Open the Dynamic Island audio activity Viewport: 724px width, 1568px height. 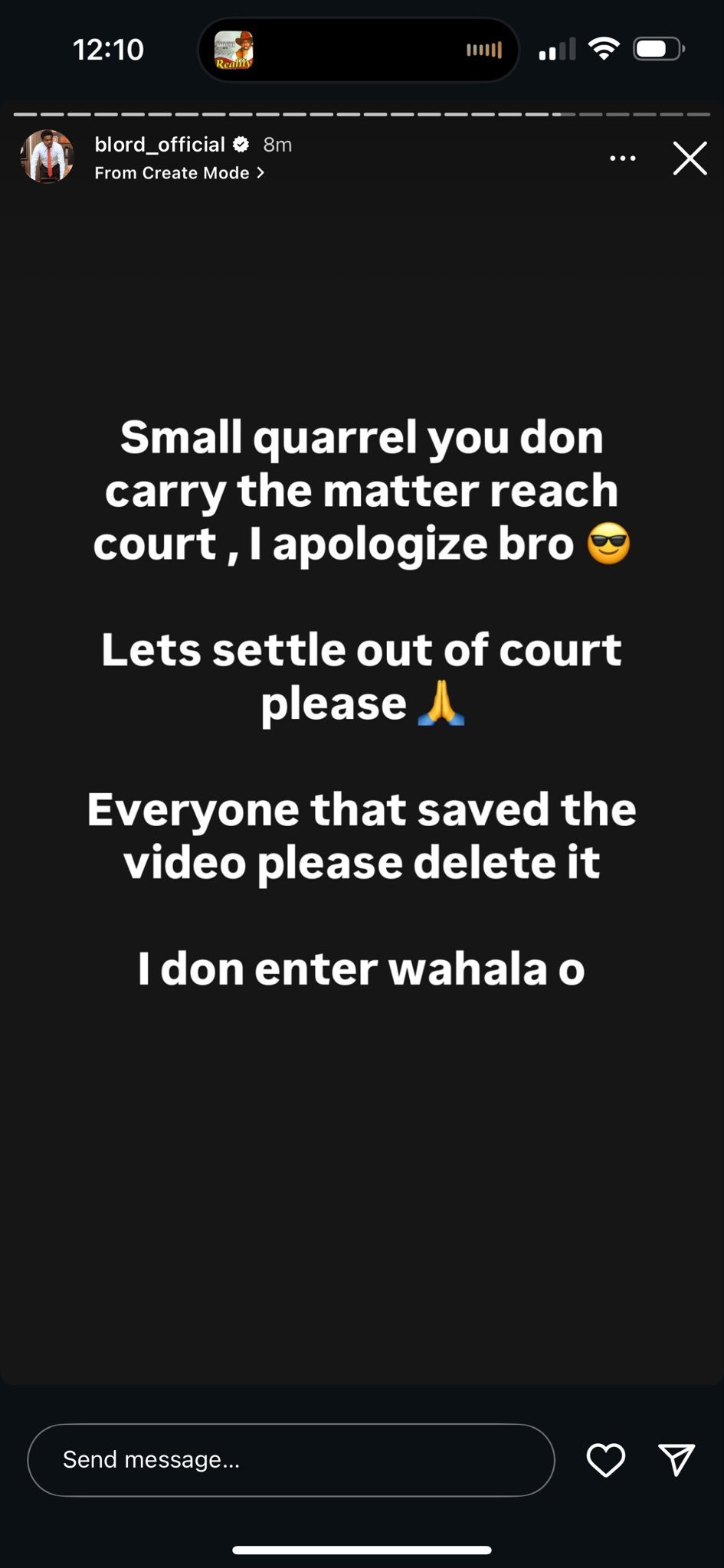point(359,51)
